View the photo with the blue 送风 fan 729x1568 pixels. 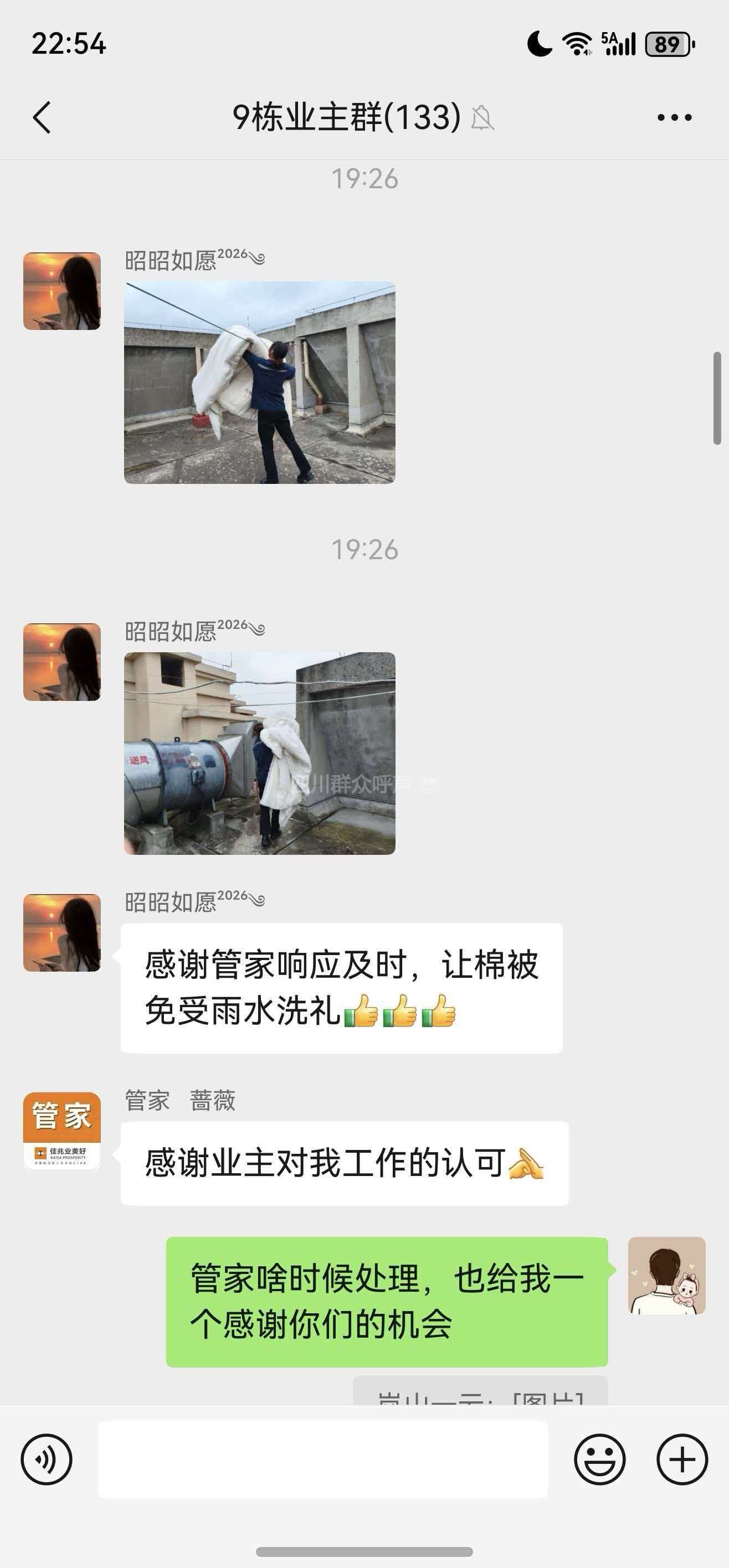pyautogui.click(x=259, y=753)
